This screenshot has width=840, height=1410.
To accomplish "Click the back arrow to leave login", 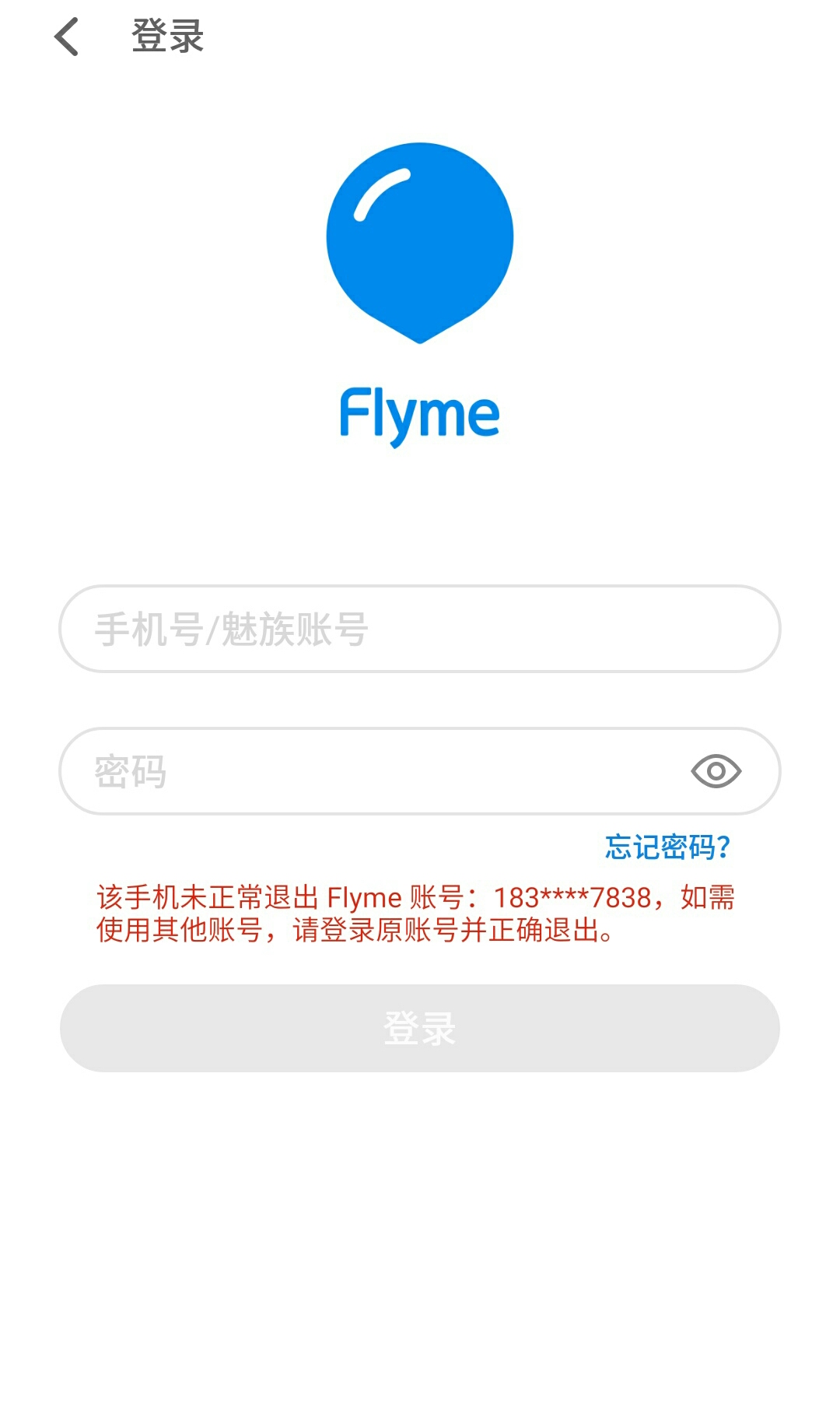I will pyautogui.click(x=66, y=37).
